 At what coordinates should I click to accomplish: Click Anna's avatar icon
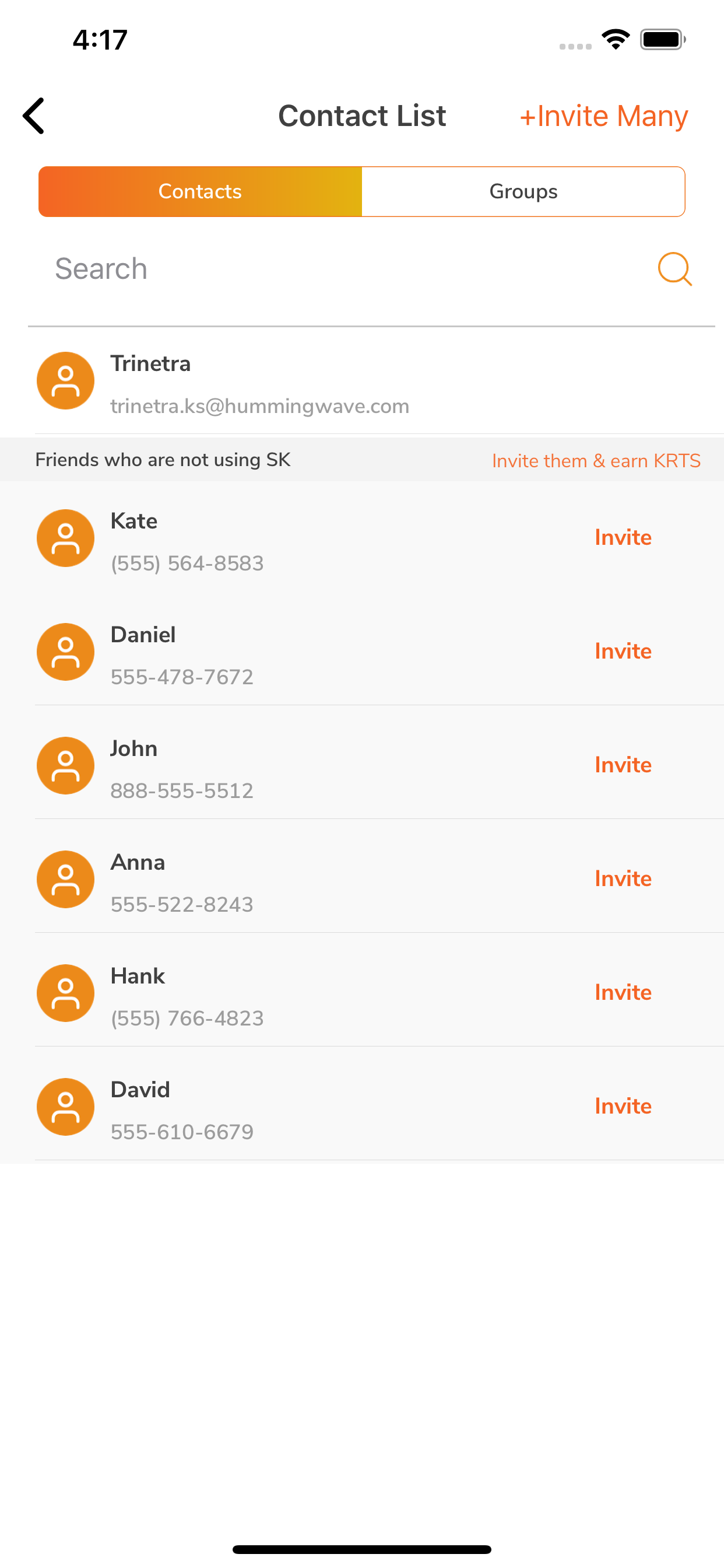coord(65,879)
